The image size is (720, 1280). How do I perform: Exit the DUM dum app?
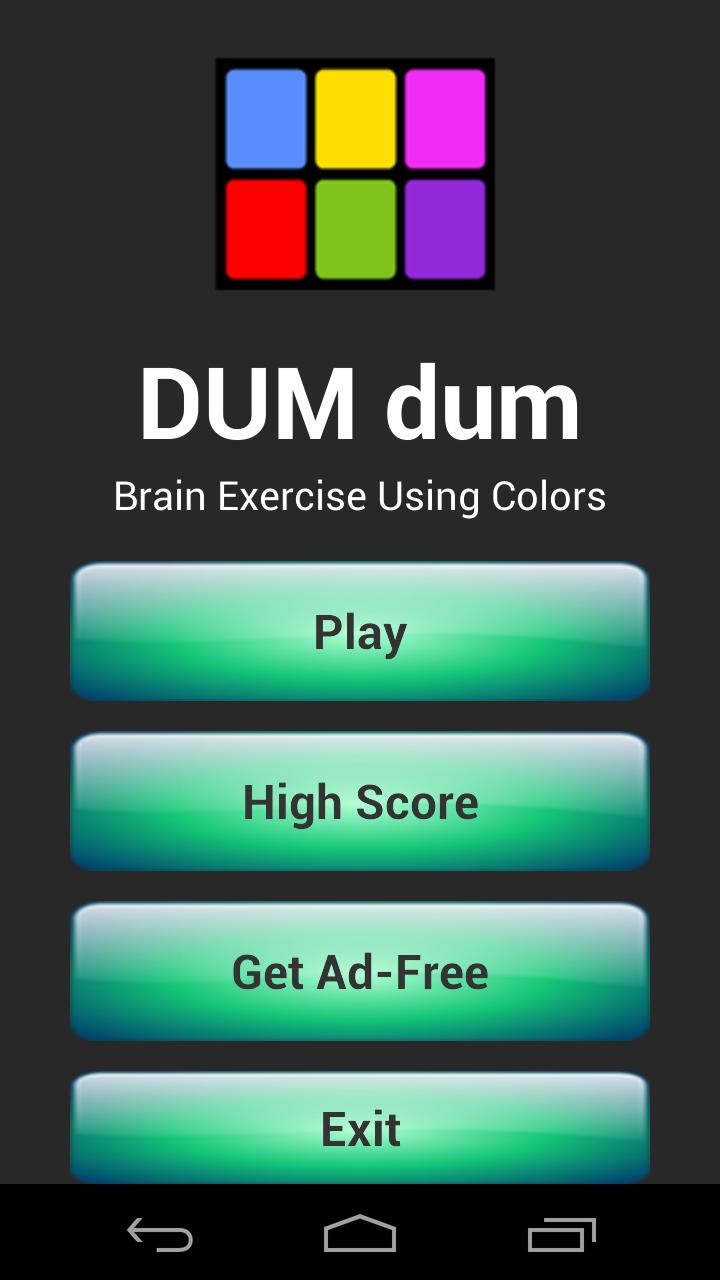(x=360, y=1128)
